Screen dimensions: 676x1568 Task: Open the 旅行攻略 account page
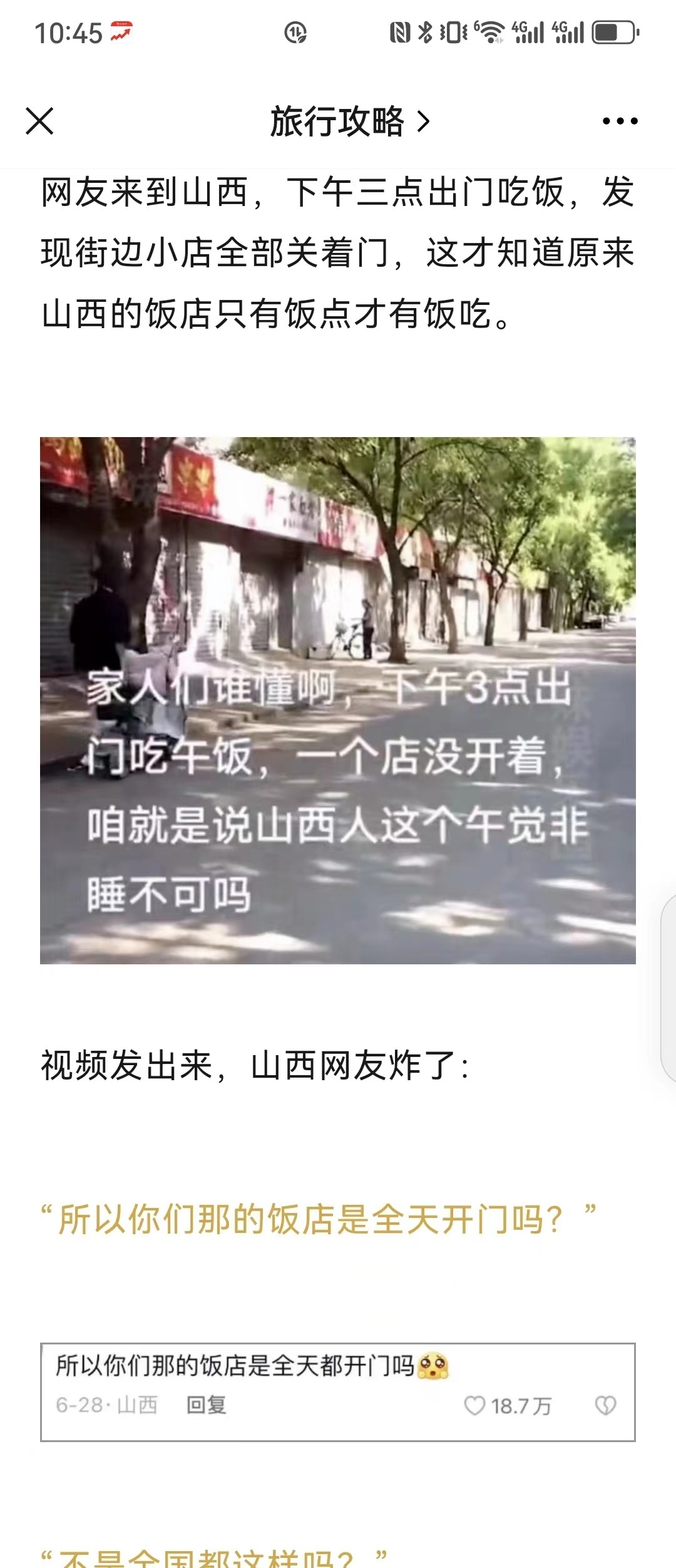(349, 121)
